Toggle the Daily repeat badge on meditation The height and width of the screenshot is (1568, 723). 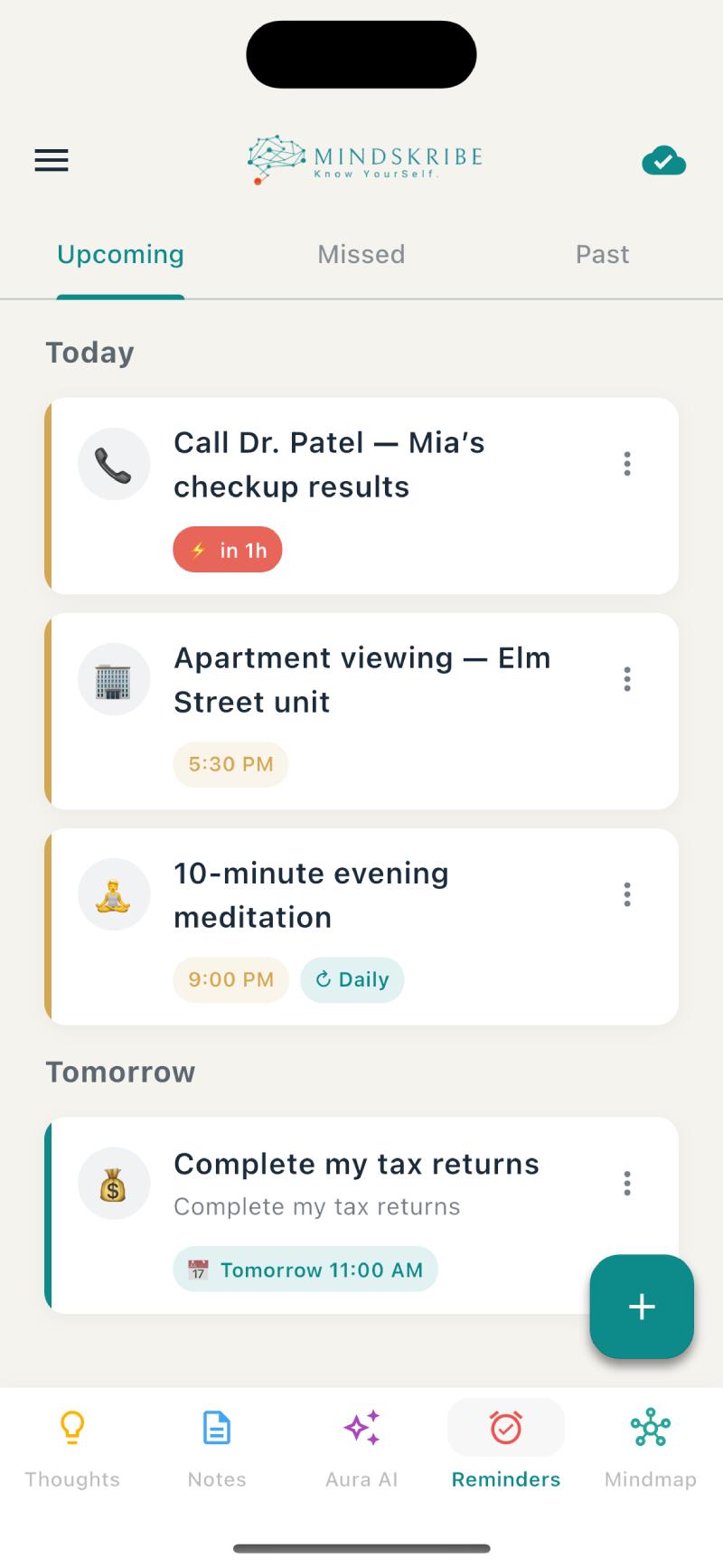point(352,979)
